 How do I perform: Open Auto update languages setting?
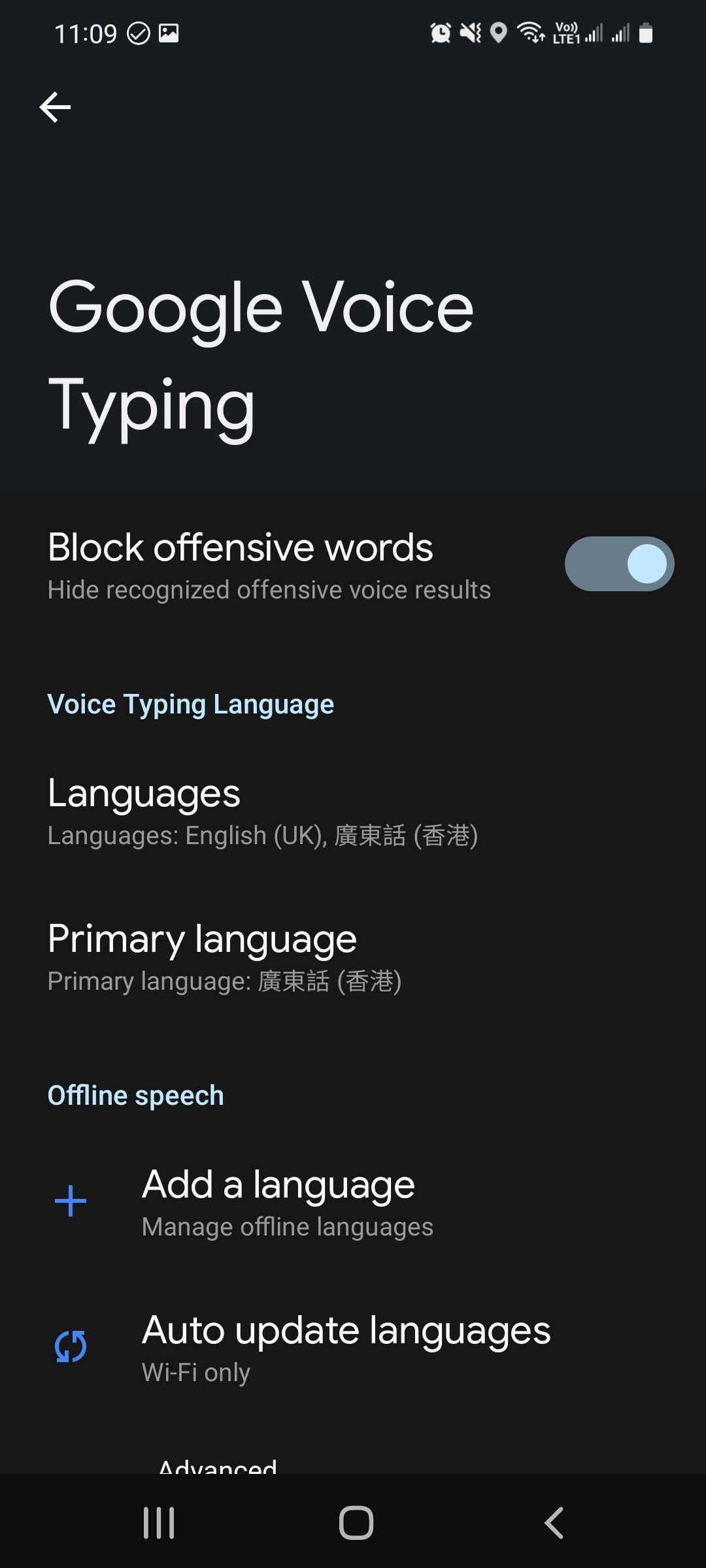click(x=345, y=1347)
